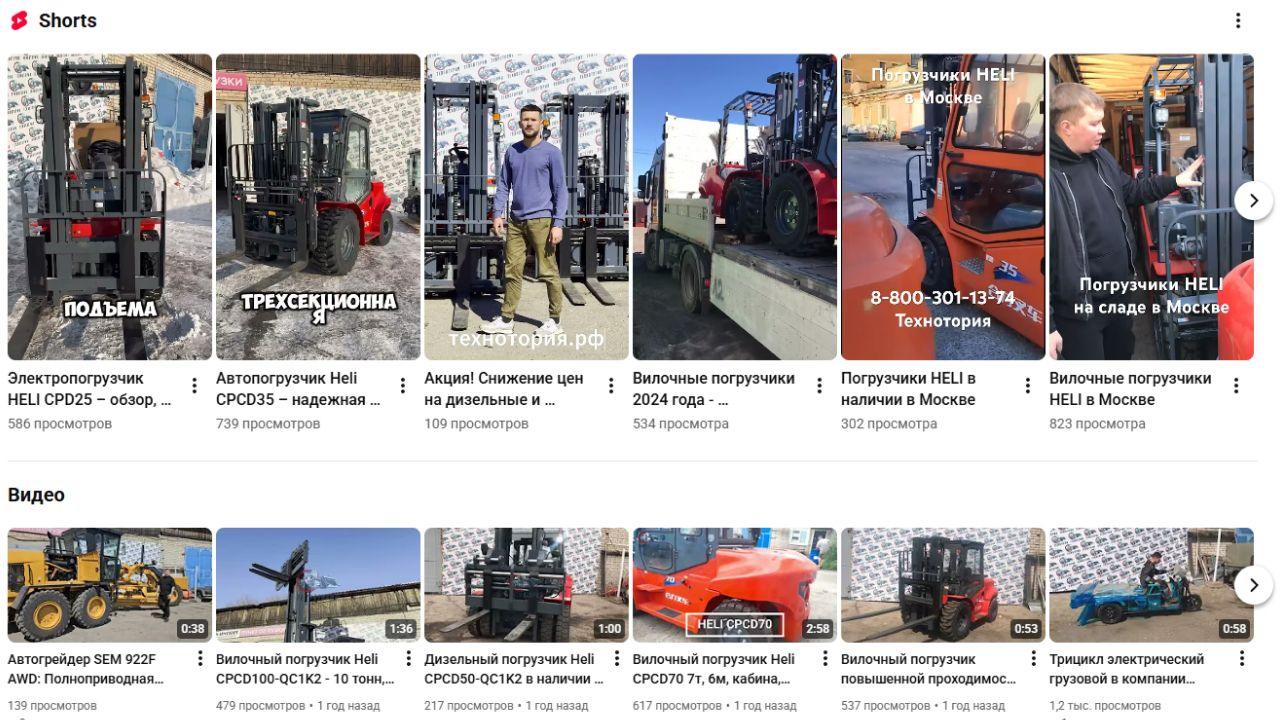This screenshot has width=1280, height=720.
Task: Open the Short 'Погрузчики HELI в наличии в Москве'
Action: pyautogui.click(x=942, y=207)
